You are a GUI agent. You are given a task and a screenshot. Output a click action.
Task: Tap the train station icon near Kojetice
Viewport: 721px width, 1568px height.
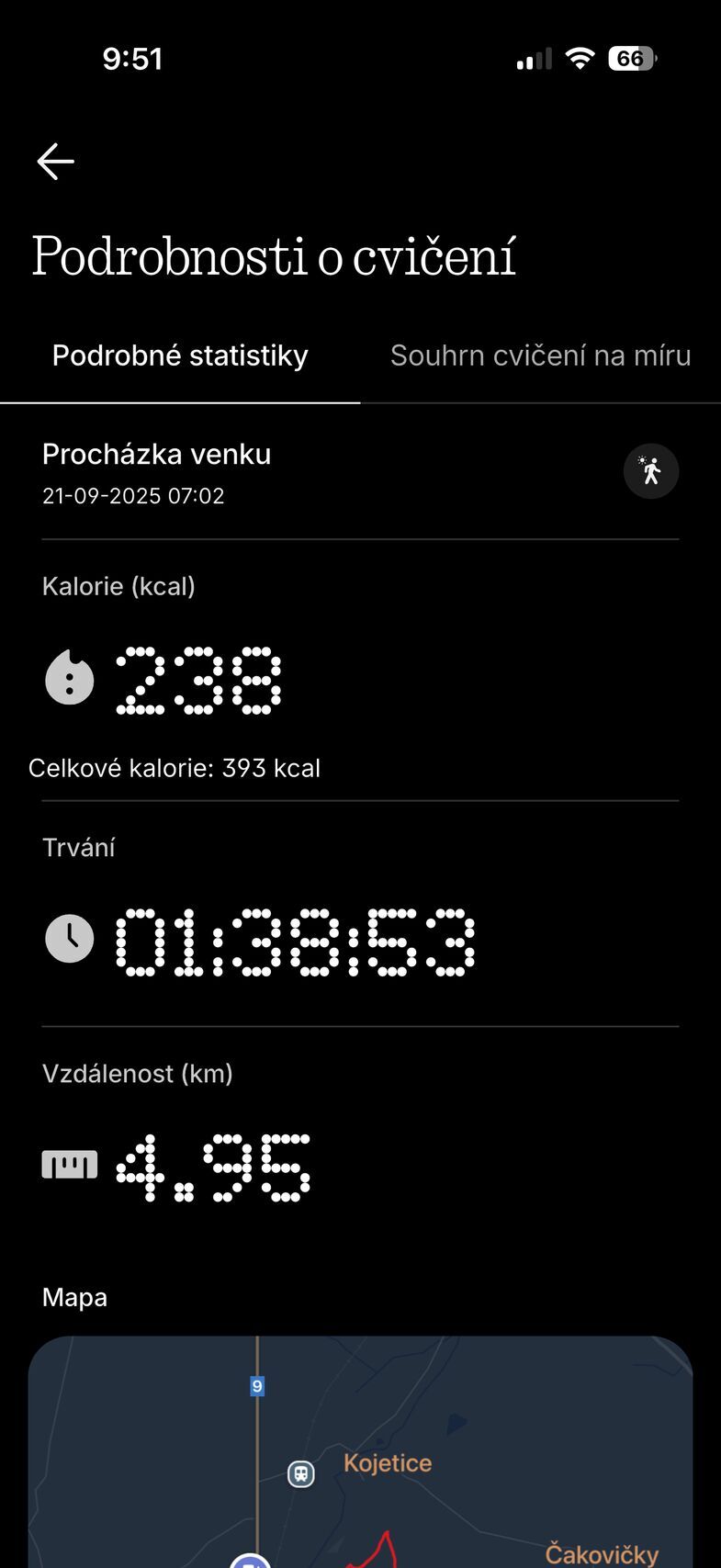pyautogui.click(x=299, y=1472)
